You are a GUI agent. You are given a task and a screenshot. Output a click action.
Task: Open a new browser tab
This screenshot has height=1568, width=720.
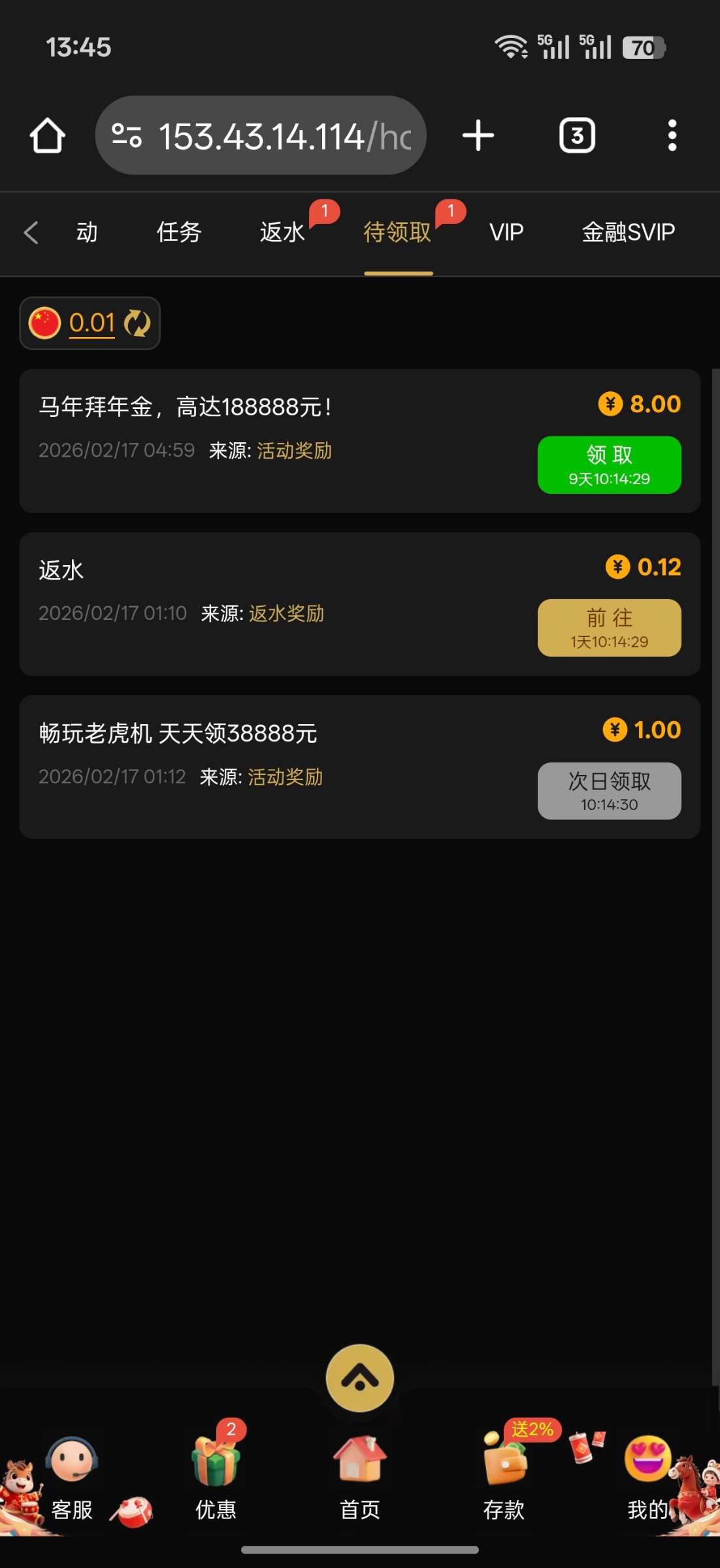click(478, 136)
